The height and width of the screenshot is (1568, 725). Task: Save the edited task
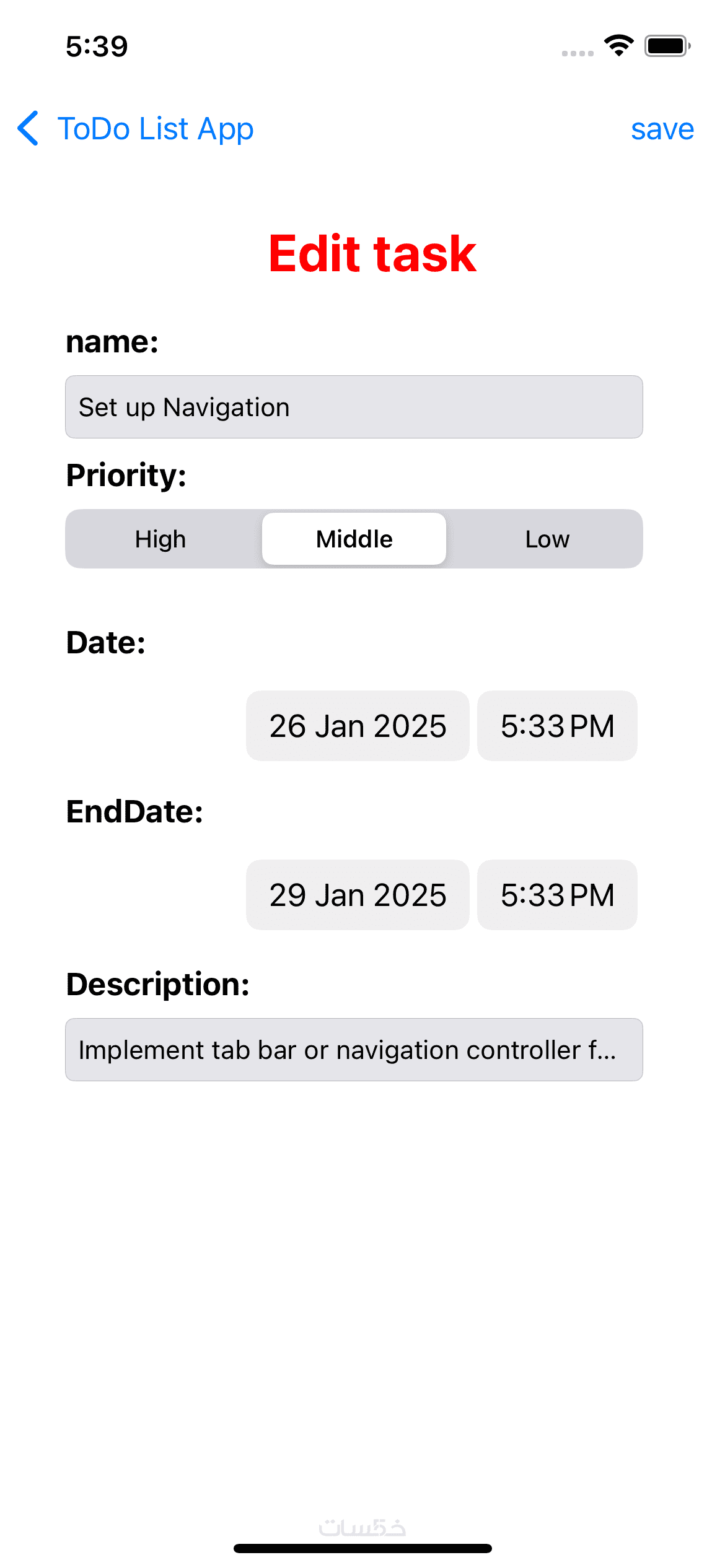(662, 129)
